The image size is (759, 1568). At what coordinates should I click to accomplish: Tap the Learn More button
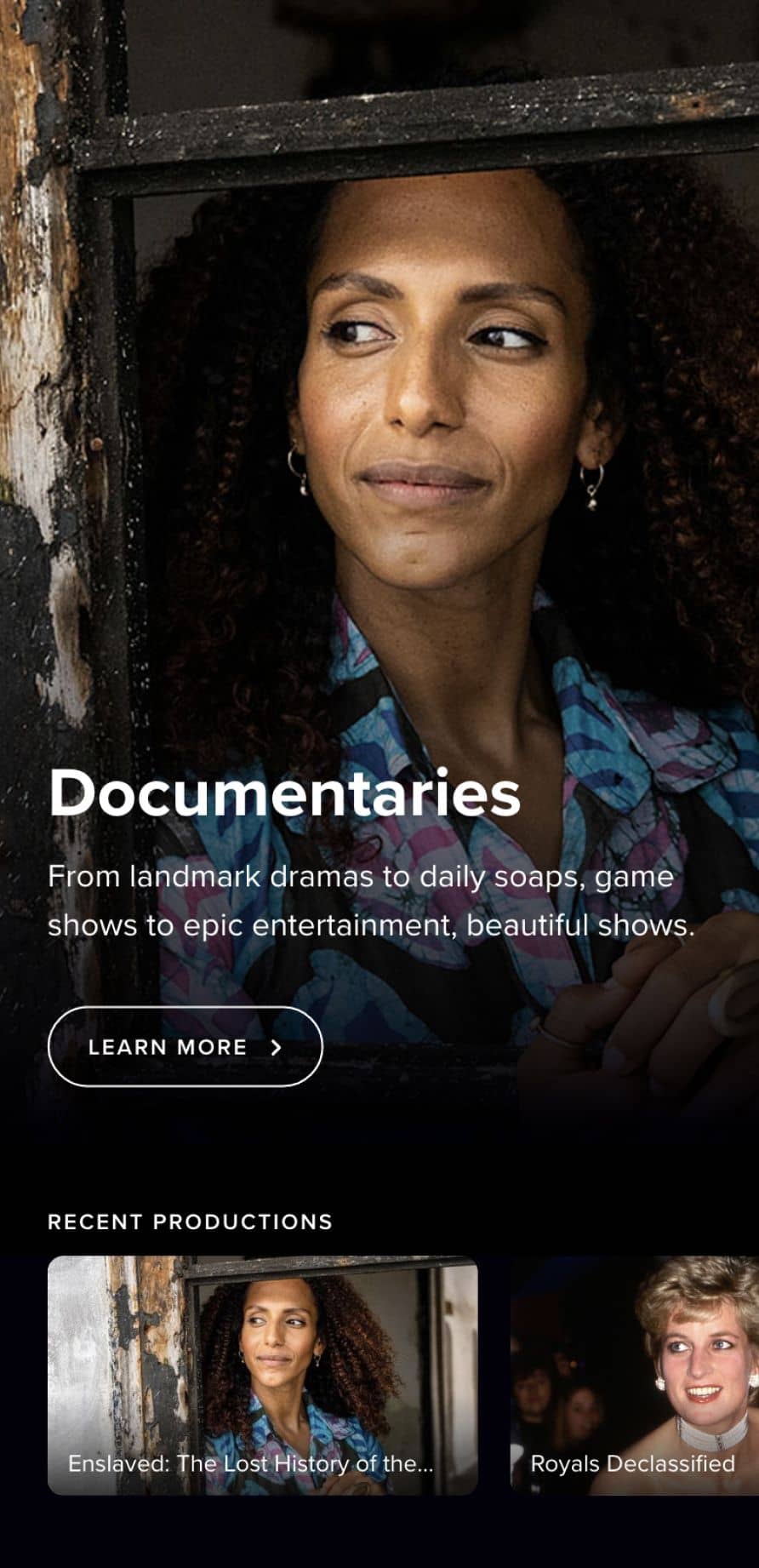tap(185, 1046)
